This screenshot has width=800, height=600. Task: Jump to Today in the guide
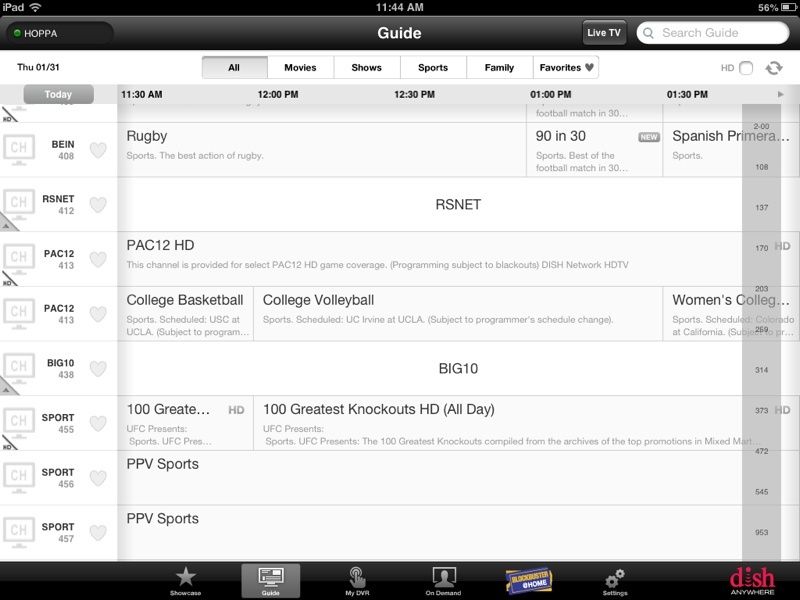tap(58, 95)
